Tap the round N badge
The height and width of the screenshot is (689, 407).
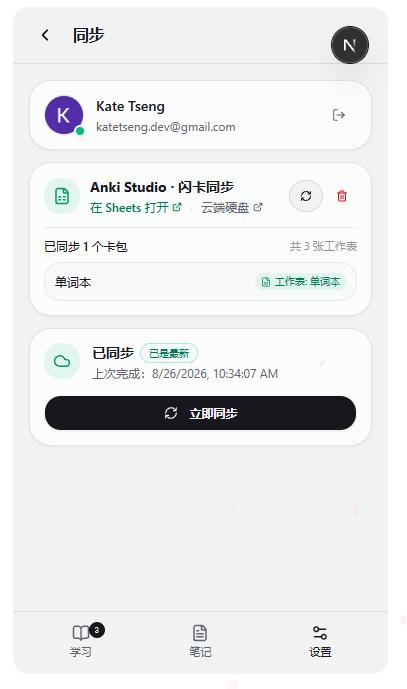point(350,45)
